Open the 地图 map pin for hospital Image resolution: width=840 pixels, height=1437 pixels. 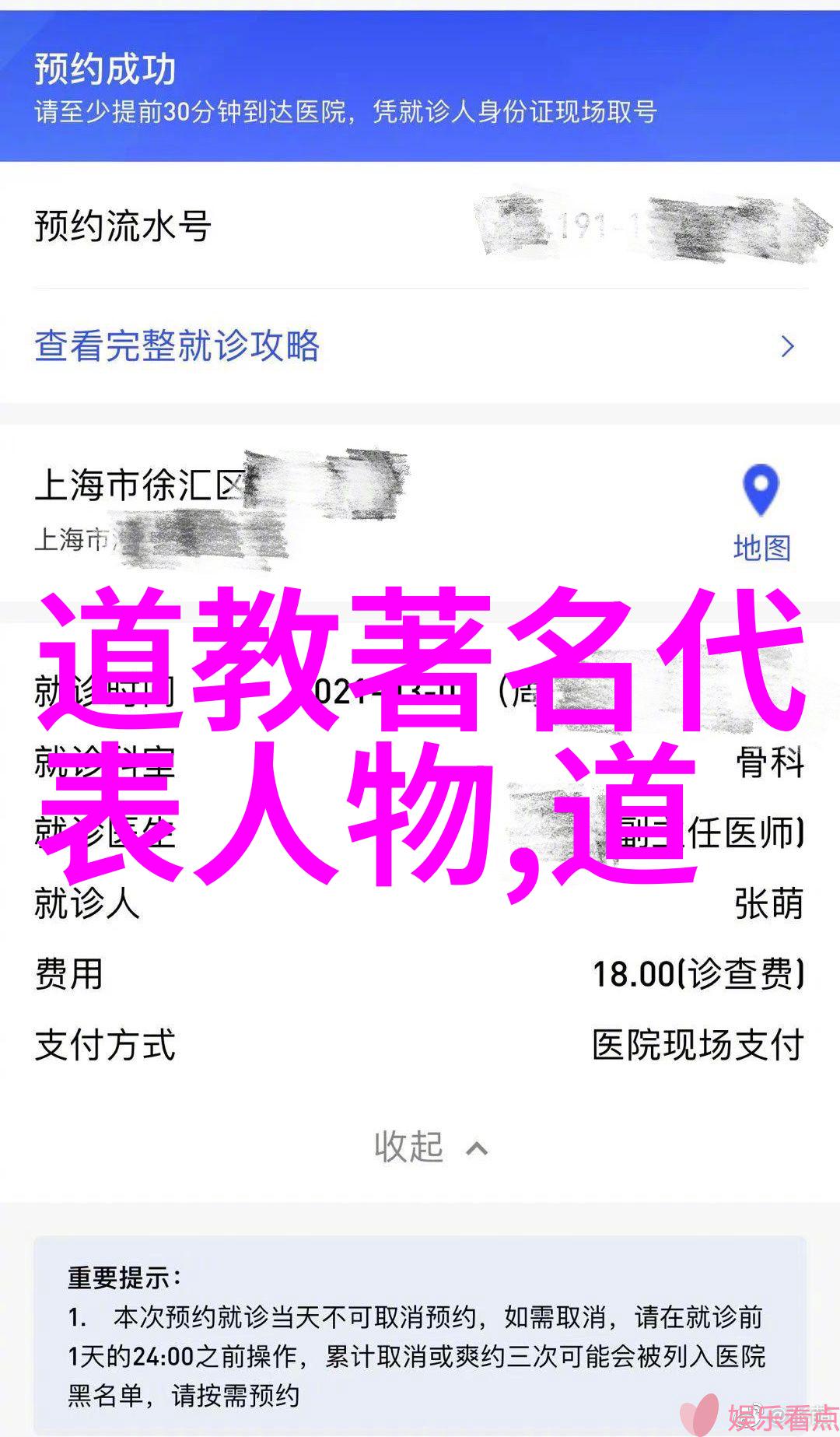pos(761,512)
